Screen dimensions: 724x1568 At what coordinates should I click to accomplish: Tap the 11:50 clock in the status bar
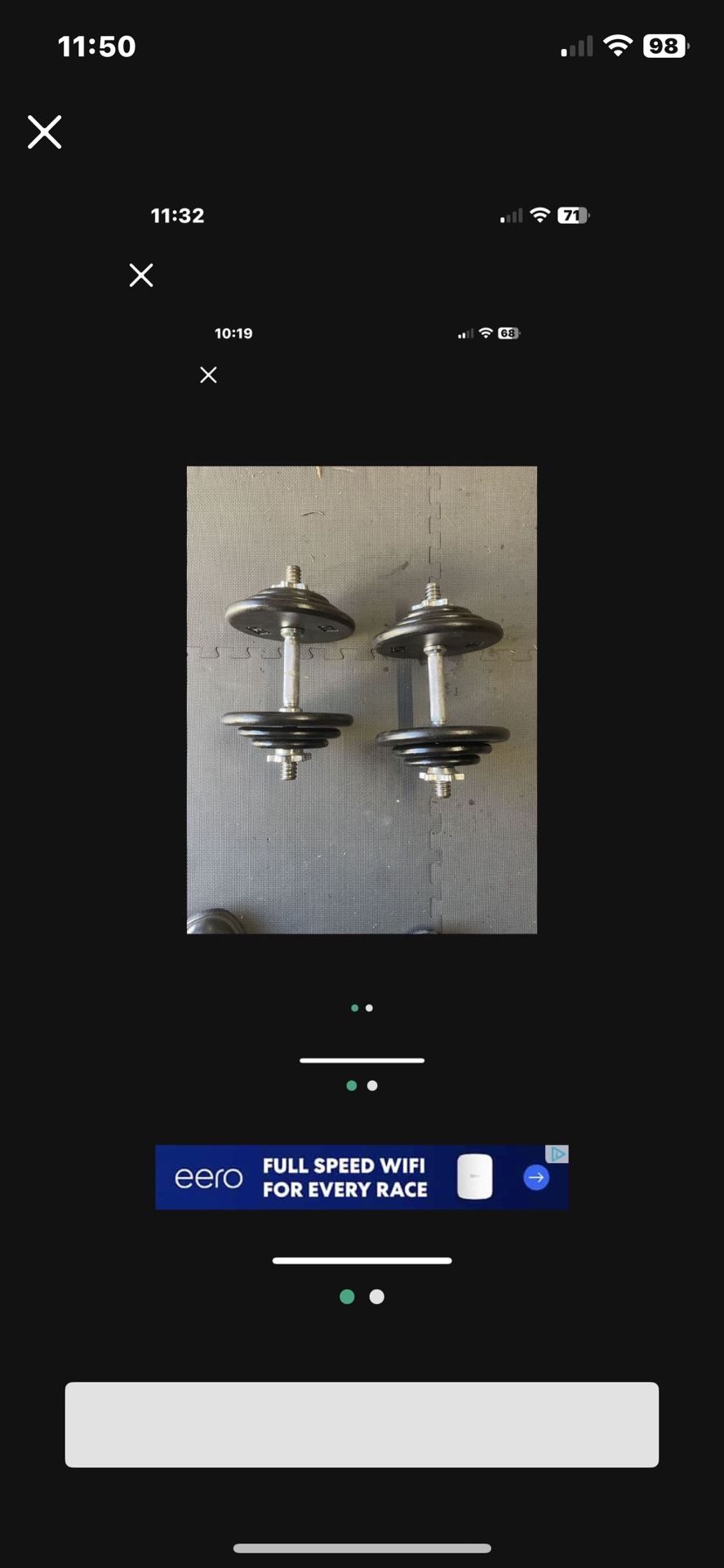click(98, 46)
